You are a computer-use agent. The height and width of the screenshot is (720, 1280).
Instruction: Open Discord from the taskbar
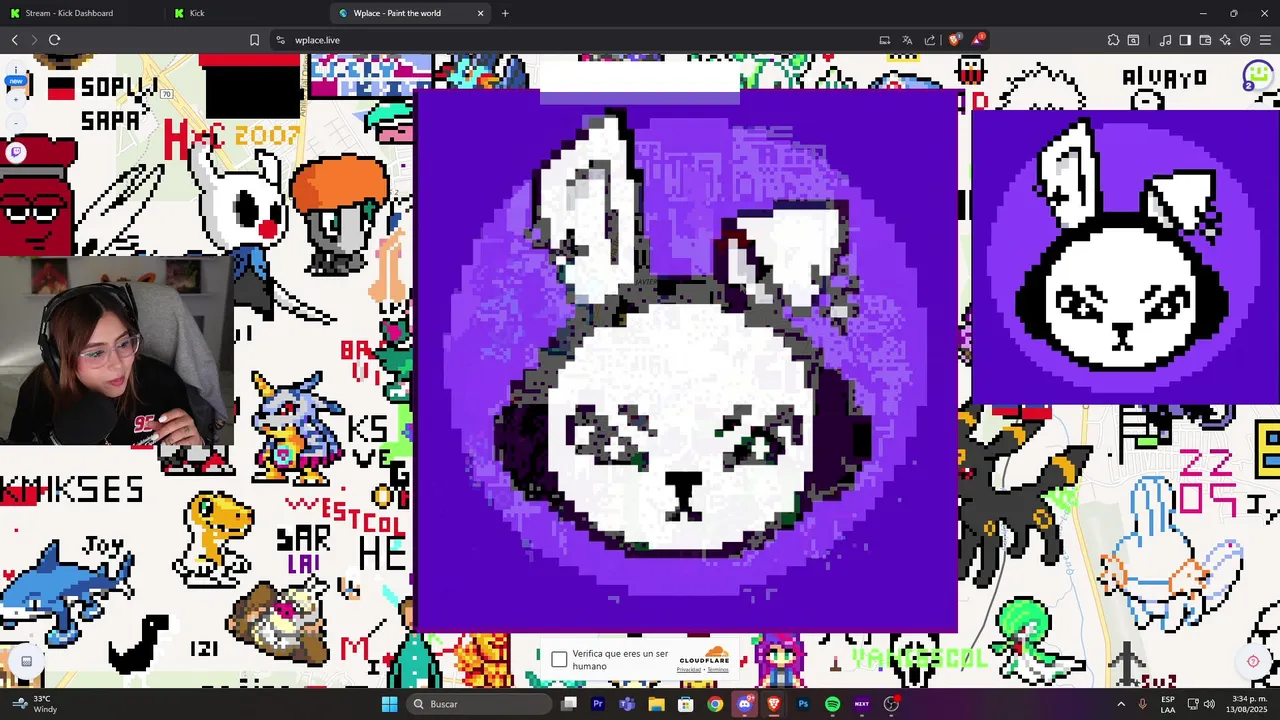click(744, 704)
